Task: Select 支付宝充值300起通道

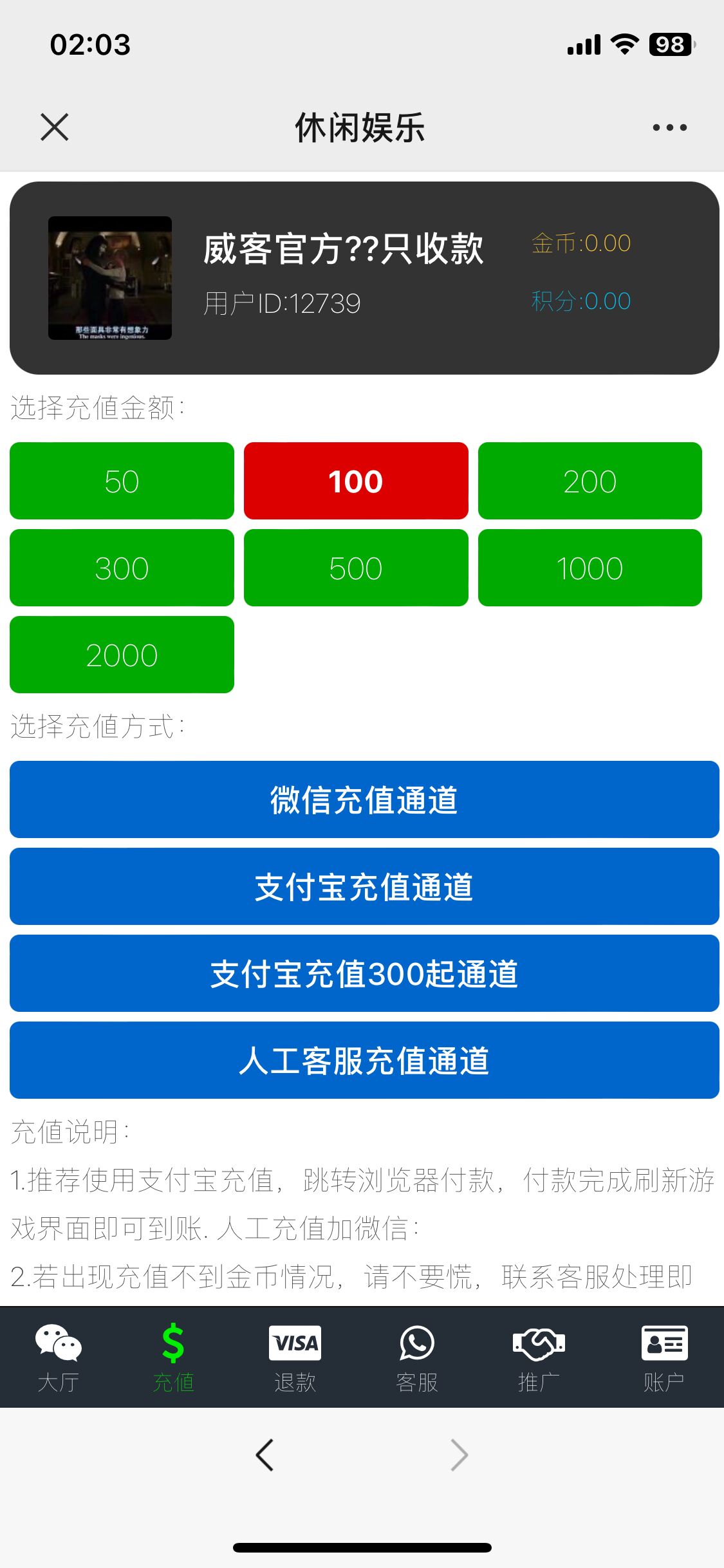Action: click(364, 973)
